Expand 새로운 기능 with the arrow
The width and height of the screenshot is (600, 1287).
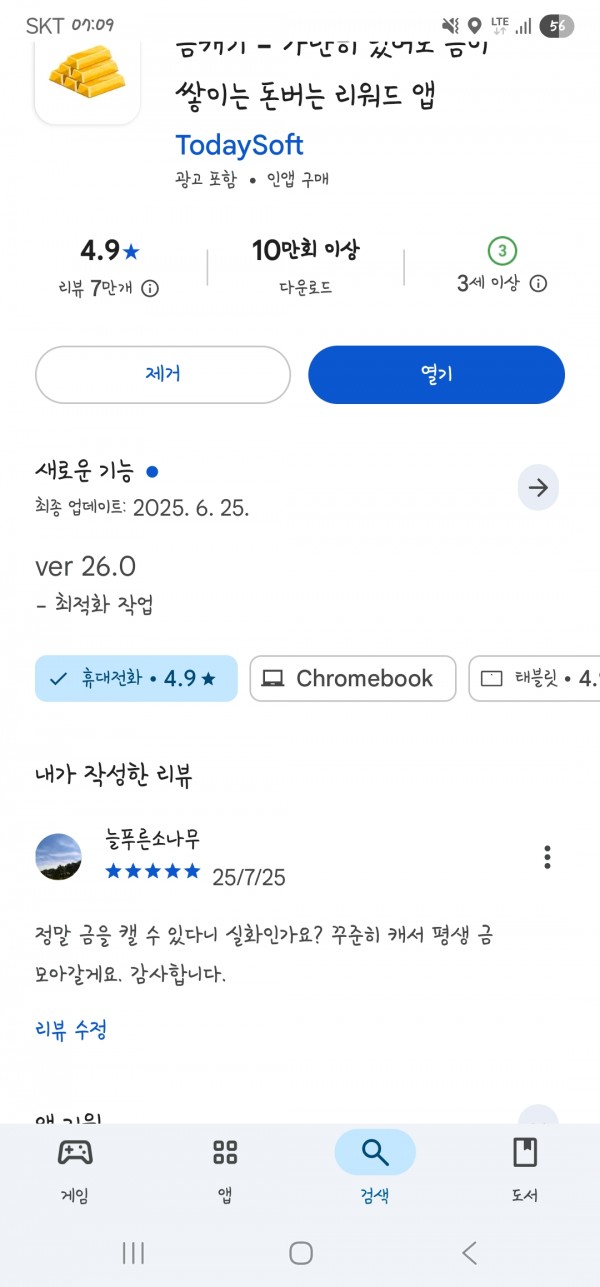[538, 488]
